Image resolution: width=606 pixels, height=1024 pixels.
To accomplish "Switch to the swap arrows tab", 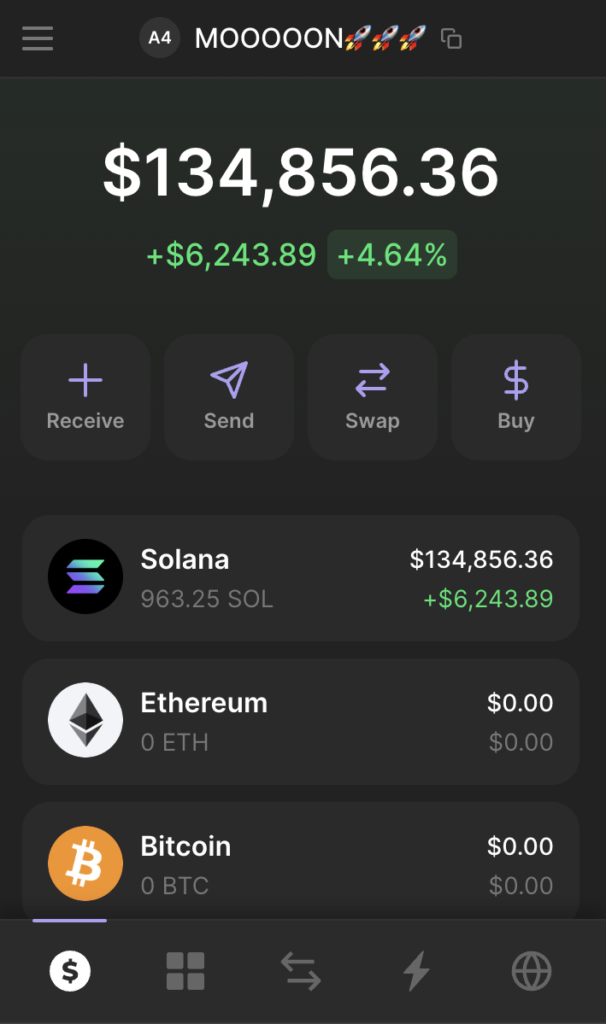I will click(301, 971).
